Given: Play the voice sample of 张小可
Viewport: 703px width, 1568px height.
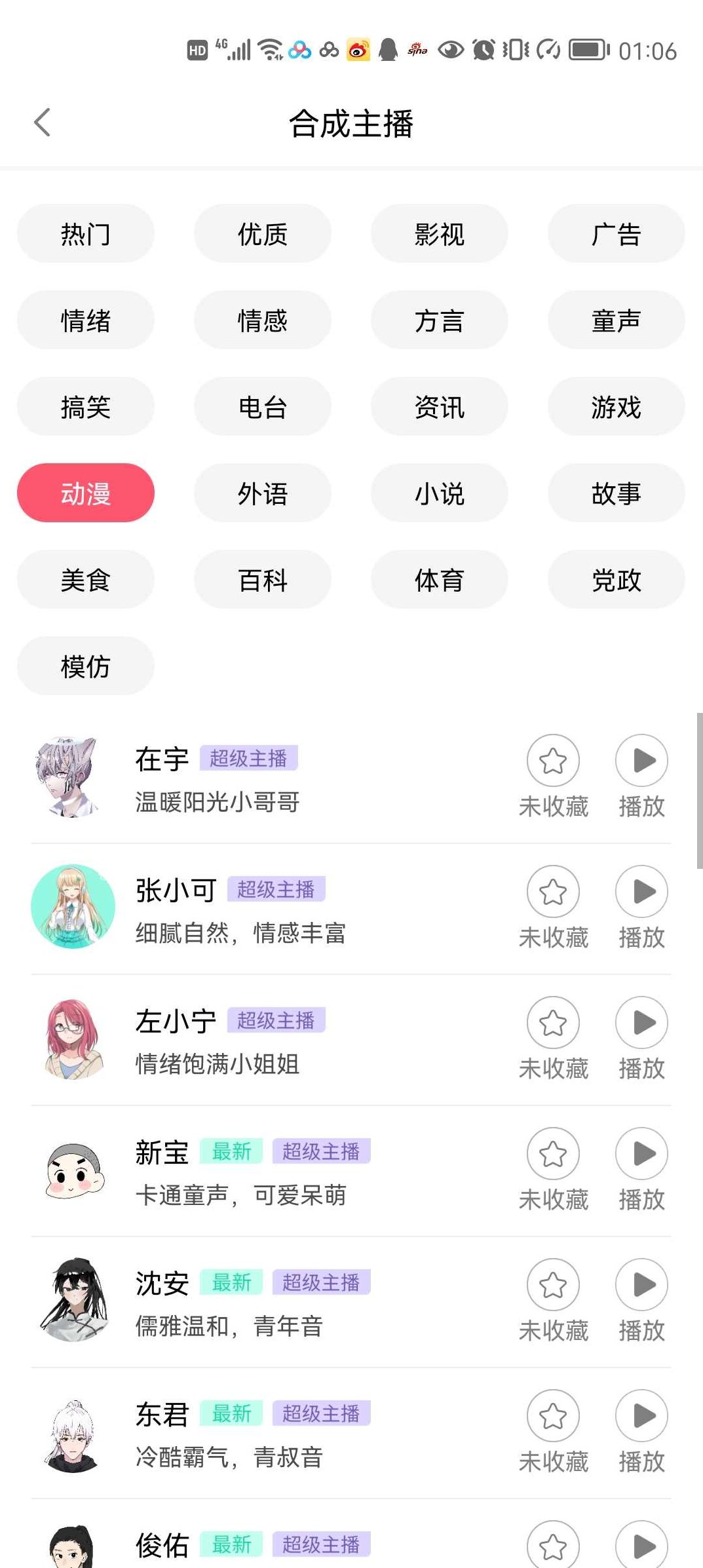Looking at the screenshot, I should pyautogui.click(x=641, y=891).
